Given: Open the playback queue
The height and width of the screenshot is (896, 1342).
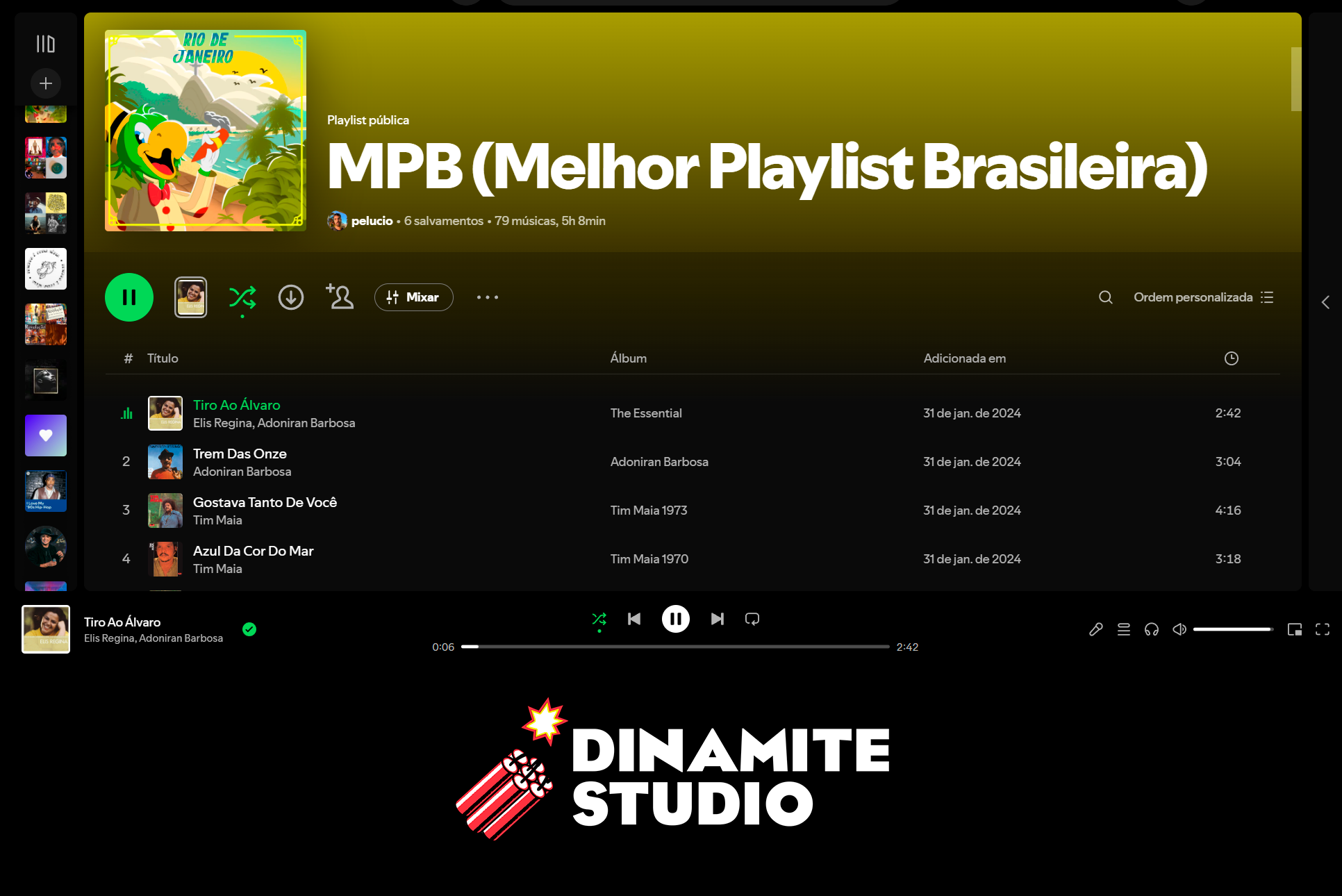Looking at the screenshot, I should [1124, 629].
